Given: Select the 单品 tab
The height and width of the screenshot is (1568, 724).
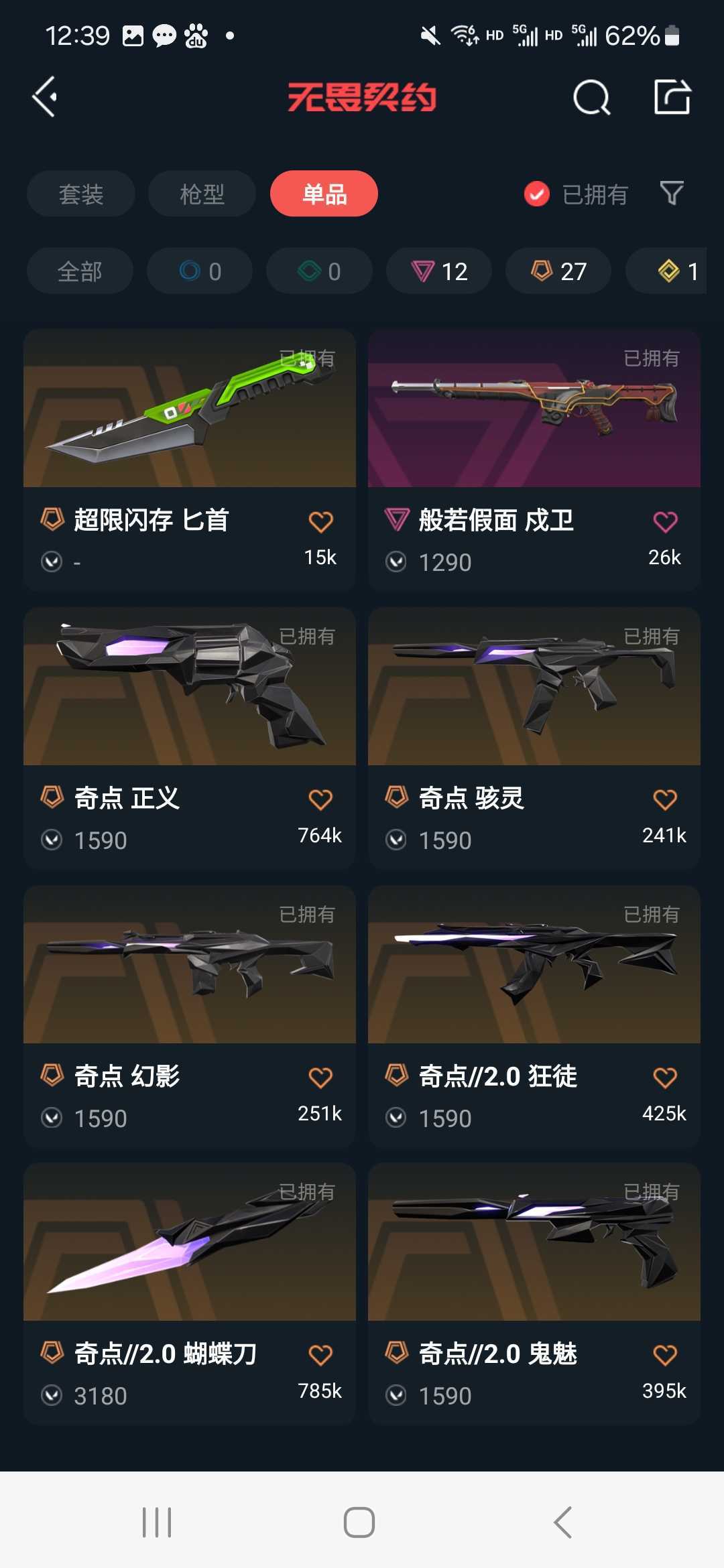Looking at the screenshot, I should coord(324,194).
